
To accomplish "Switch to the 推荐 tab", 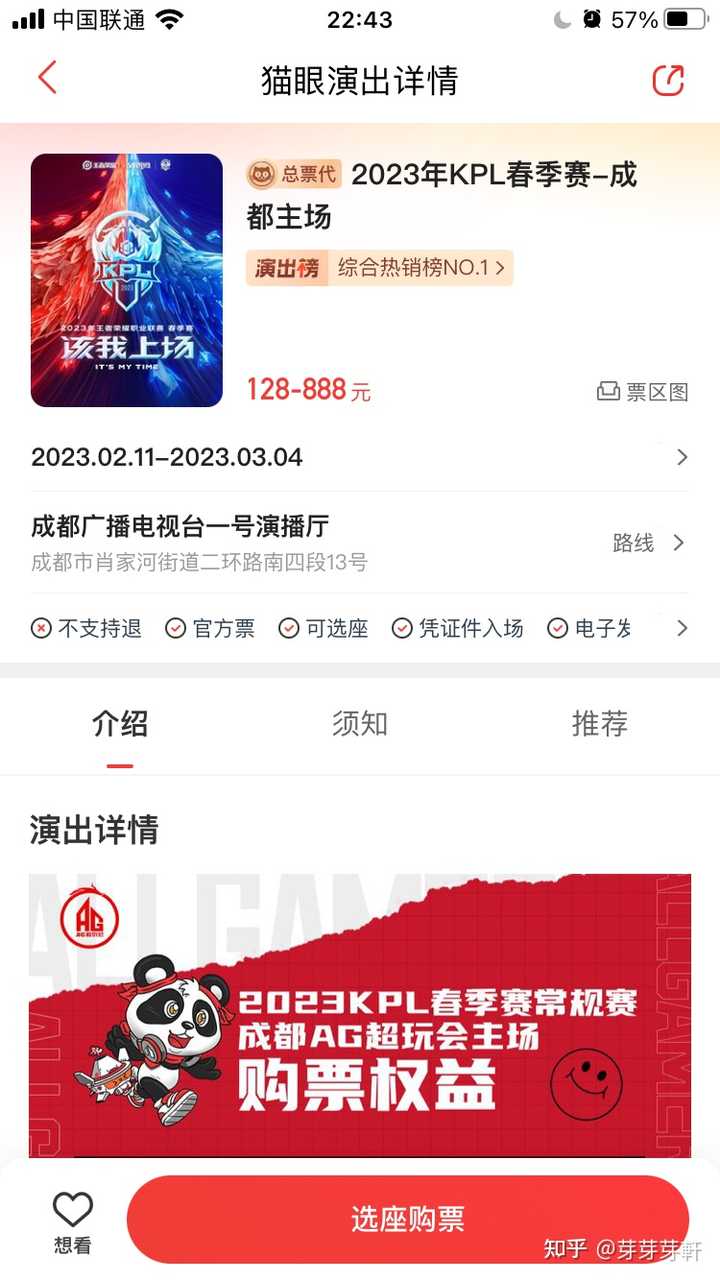I will (598, 725).
